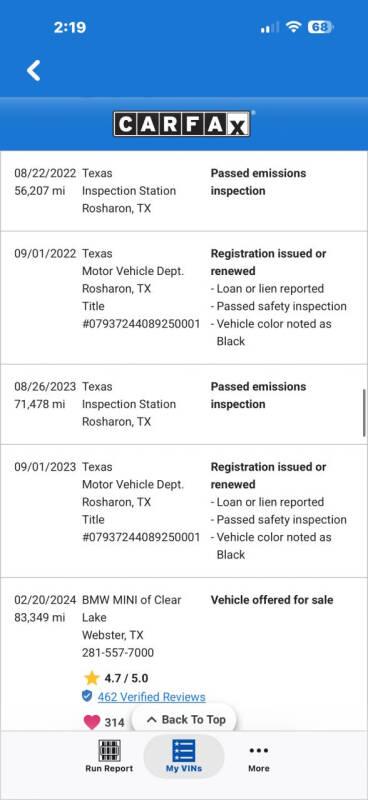Tap the pink heart next to 314
368x800 pixels.
pos(92,722)
